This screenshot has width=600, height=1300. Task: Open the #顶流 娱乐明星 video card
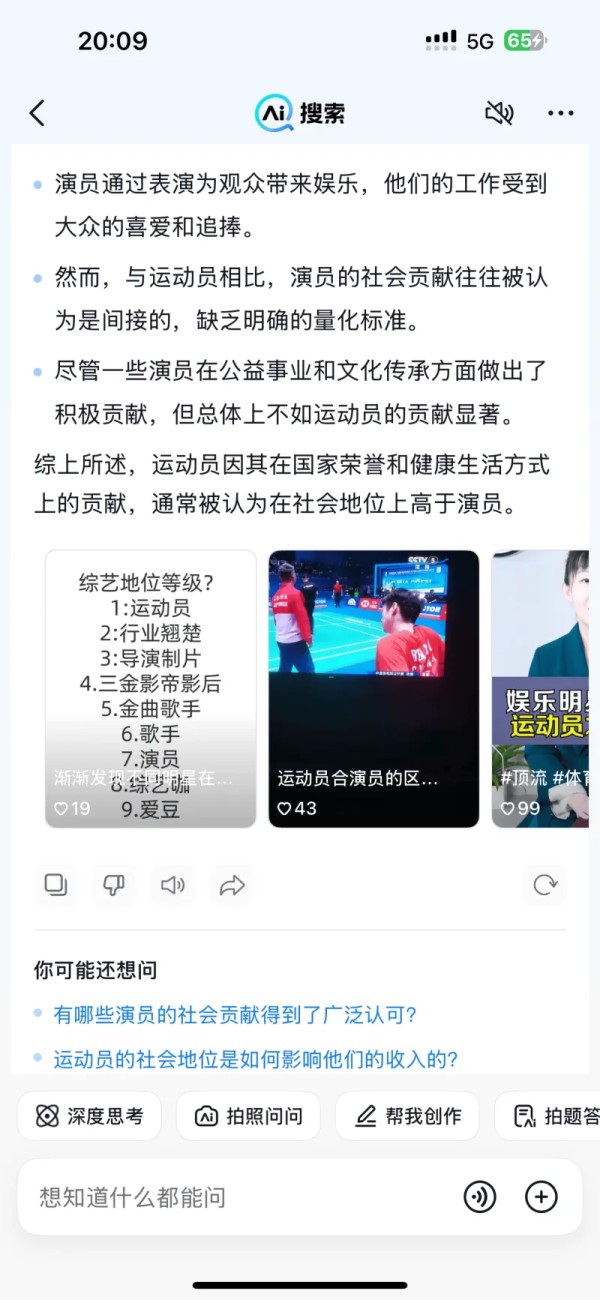tap(540, 688)
